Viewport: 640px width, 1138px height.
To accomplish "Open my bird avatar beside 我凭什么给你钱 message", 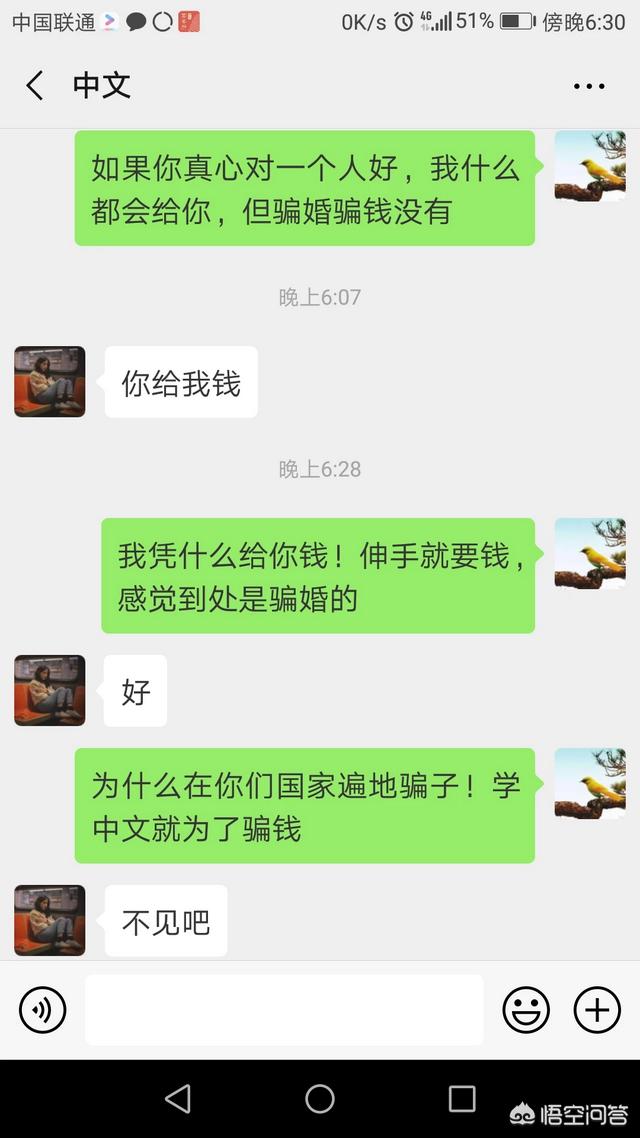I will pos(590,553).
